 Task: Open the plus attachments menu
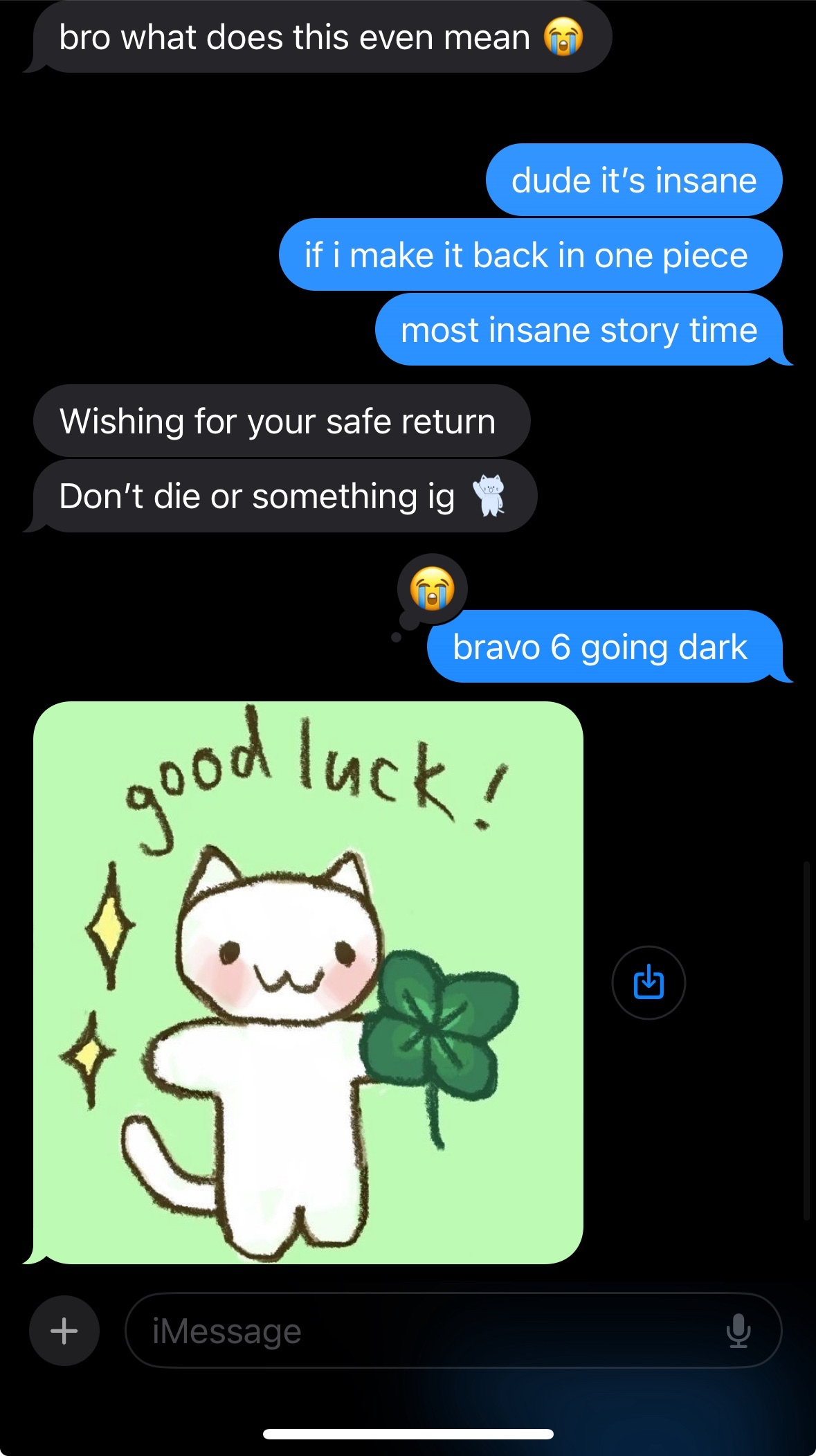[64, 1330]
